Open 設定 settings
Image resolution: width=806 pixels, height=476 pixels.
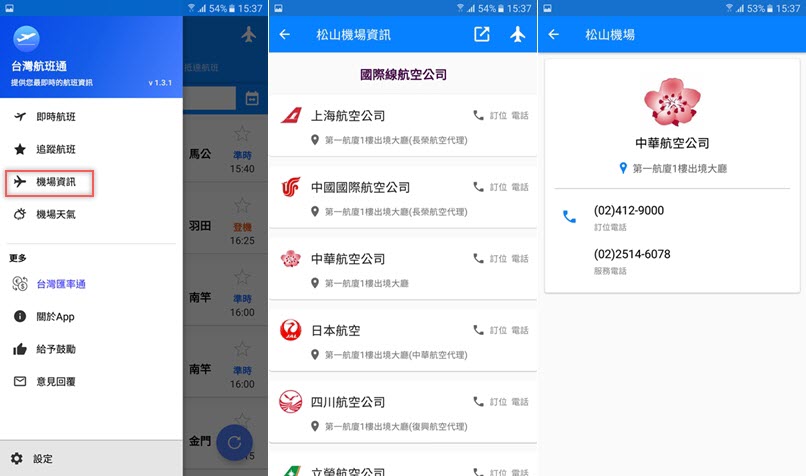click(x=43, y=459)
